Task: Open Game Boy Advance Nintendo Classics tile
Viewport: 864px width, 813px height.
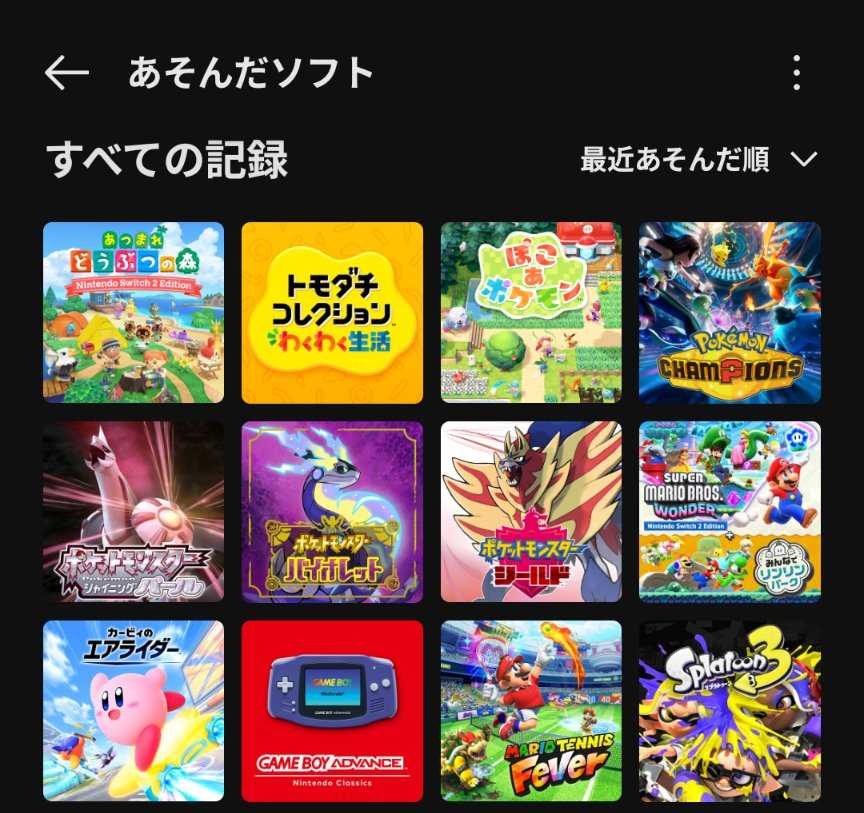Action: click(332, 710)
